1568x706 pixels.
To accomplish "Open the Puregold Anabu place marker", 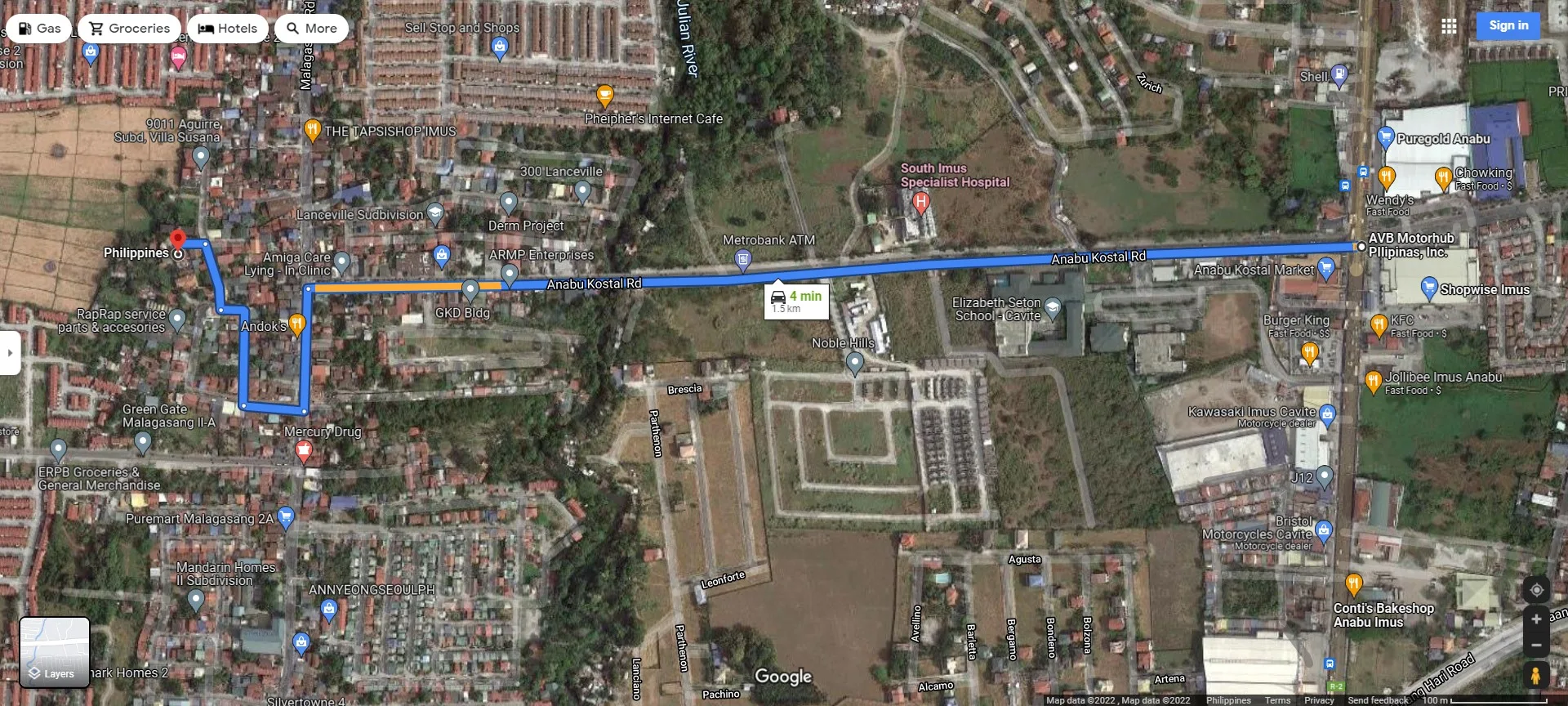I will pos(1385,136).
